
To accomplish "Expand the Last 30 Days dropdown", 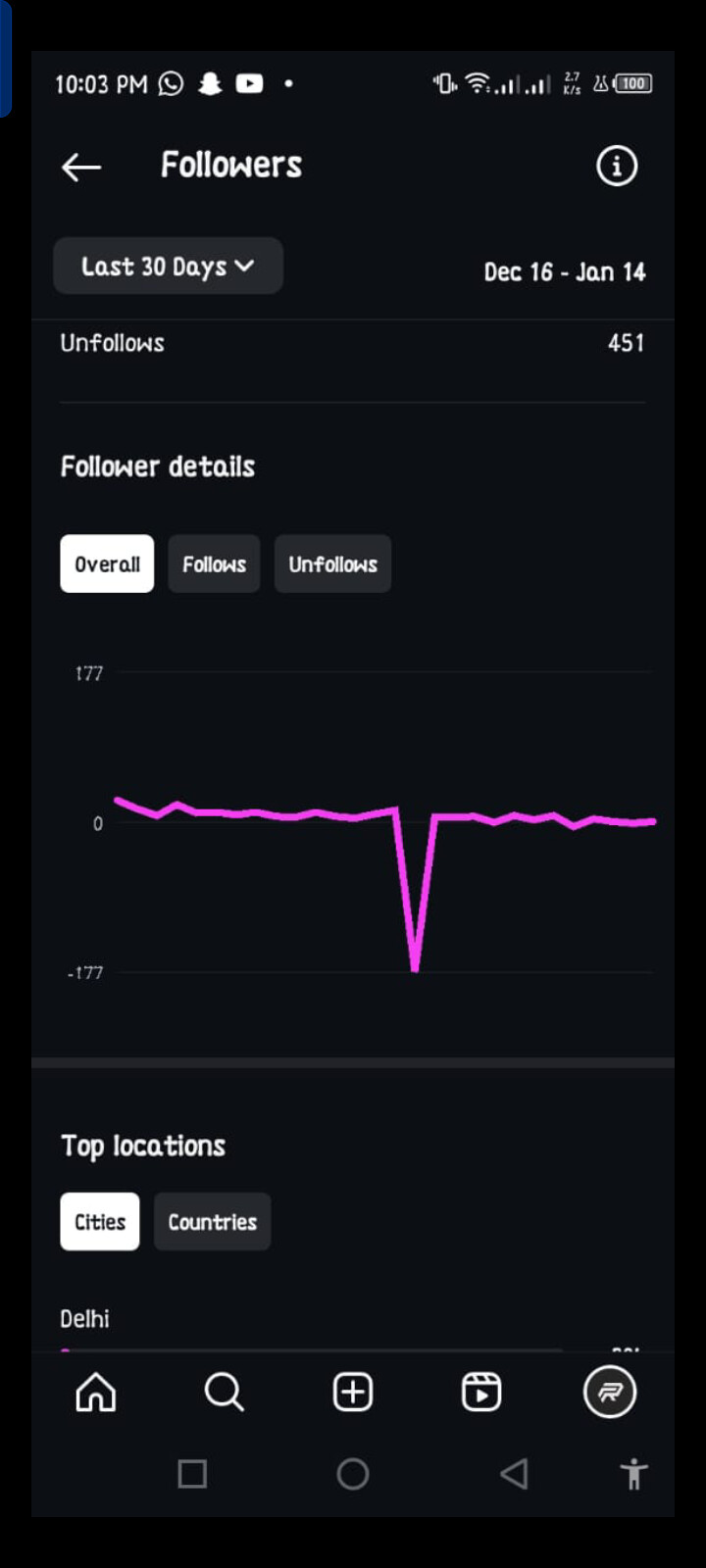I will (x=168, y=267).
